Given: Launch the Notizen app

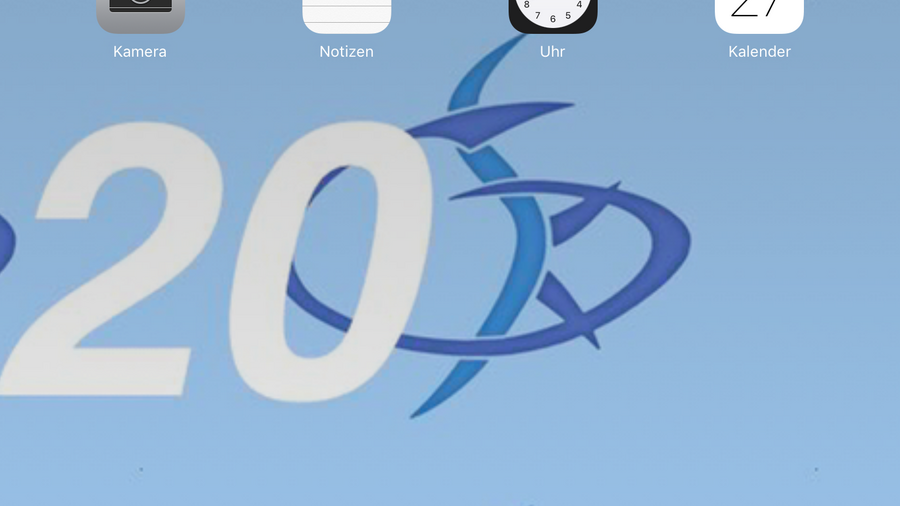Looking at the screenshot, I should point(346,15).
